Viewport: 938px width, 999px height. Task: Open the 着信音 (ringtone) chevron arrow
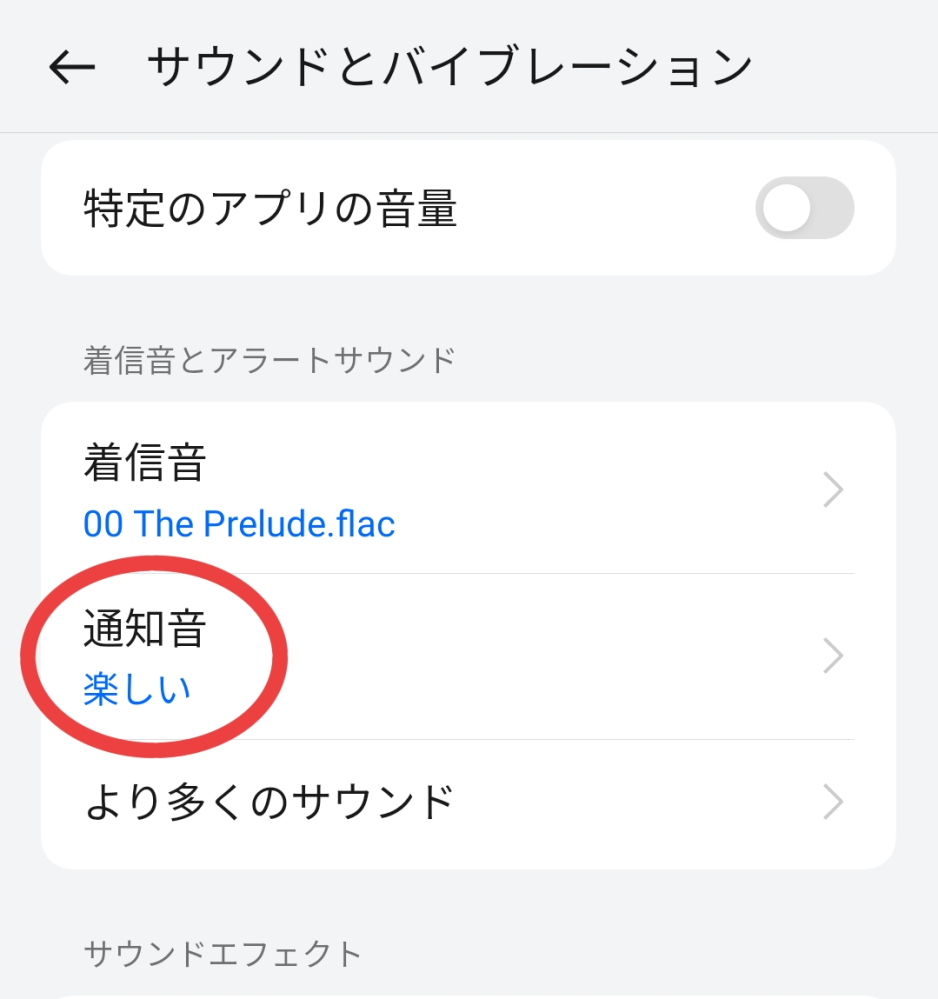tap(832, 489)
